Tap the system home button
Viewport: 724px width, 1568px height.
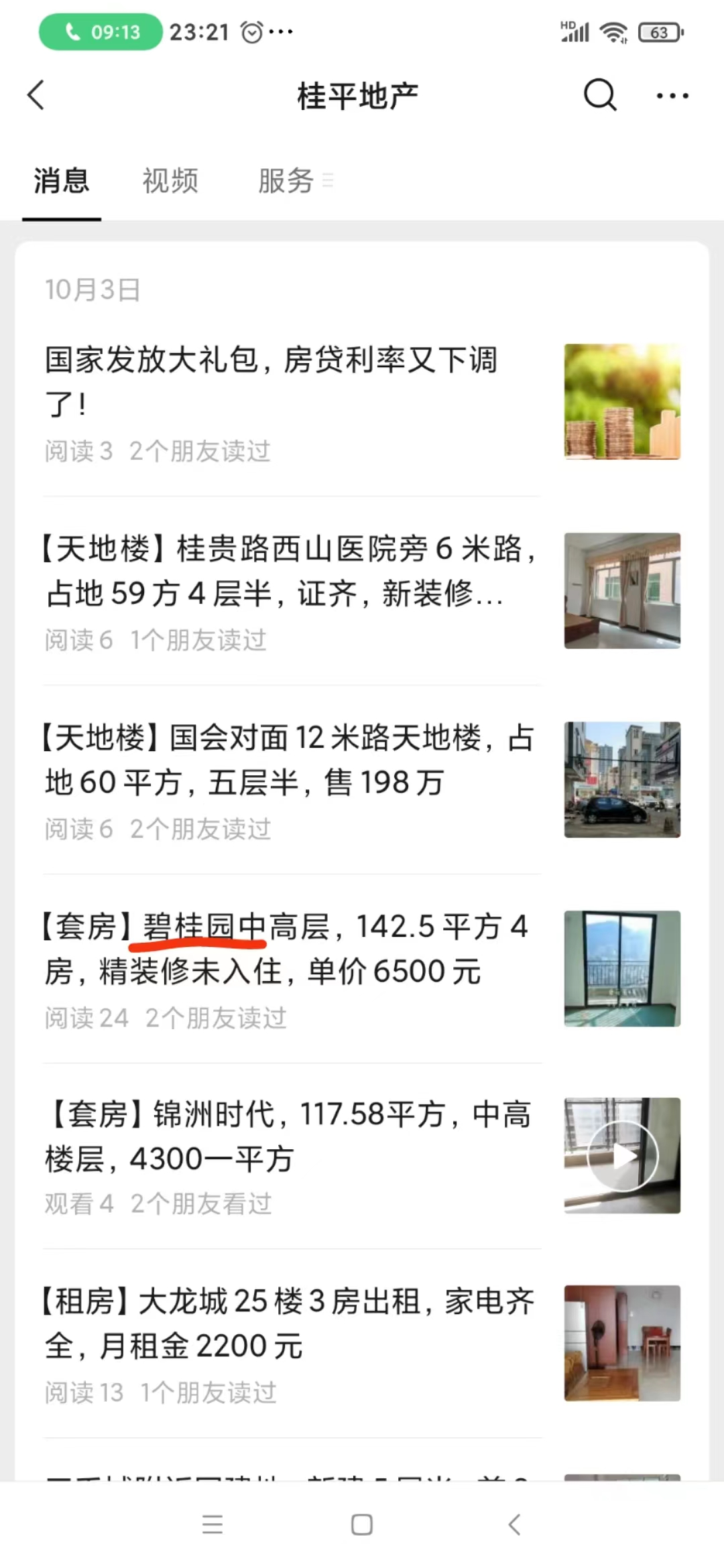[362, 1524]
